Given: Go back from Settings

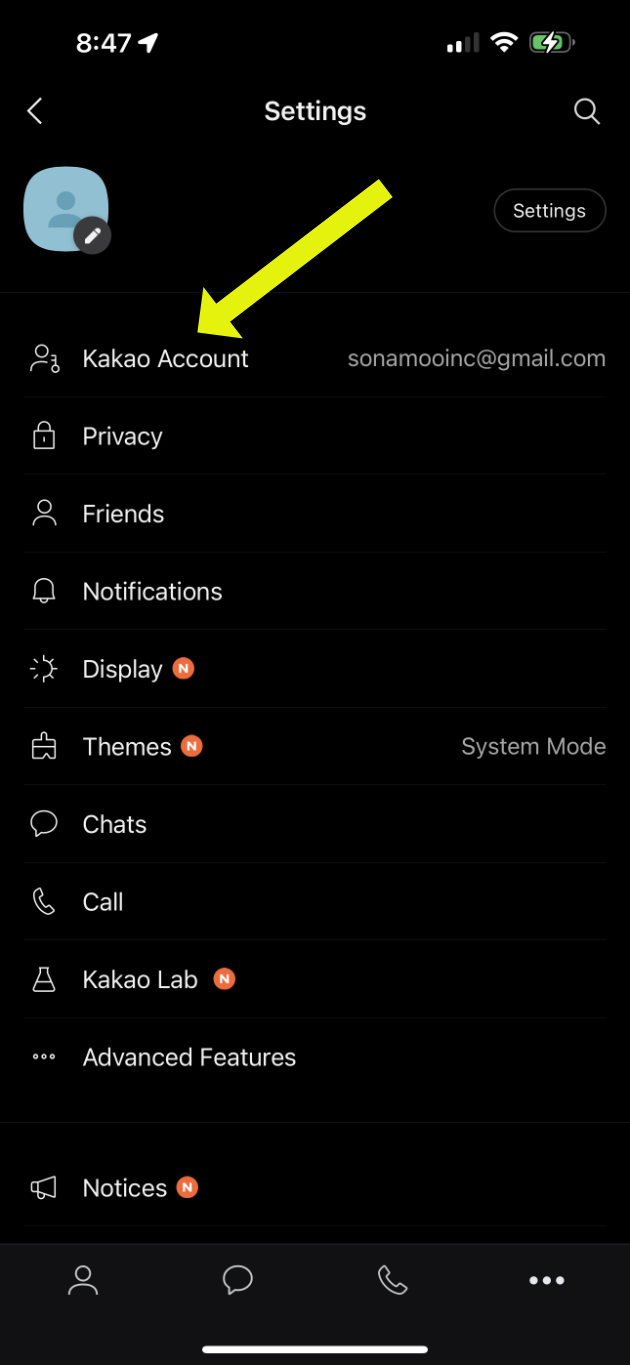Looking at the screenshot, I should point(35,111).
